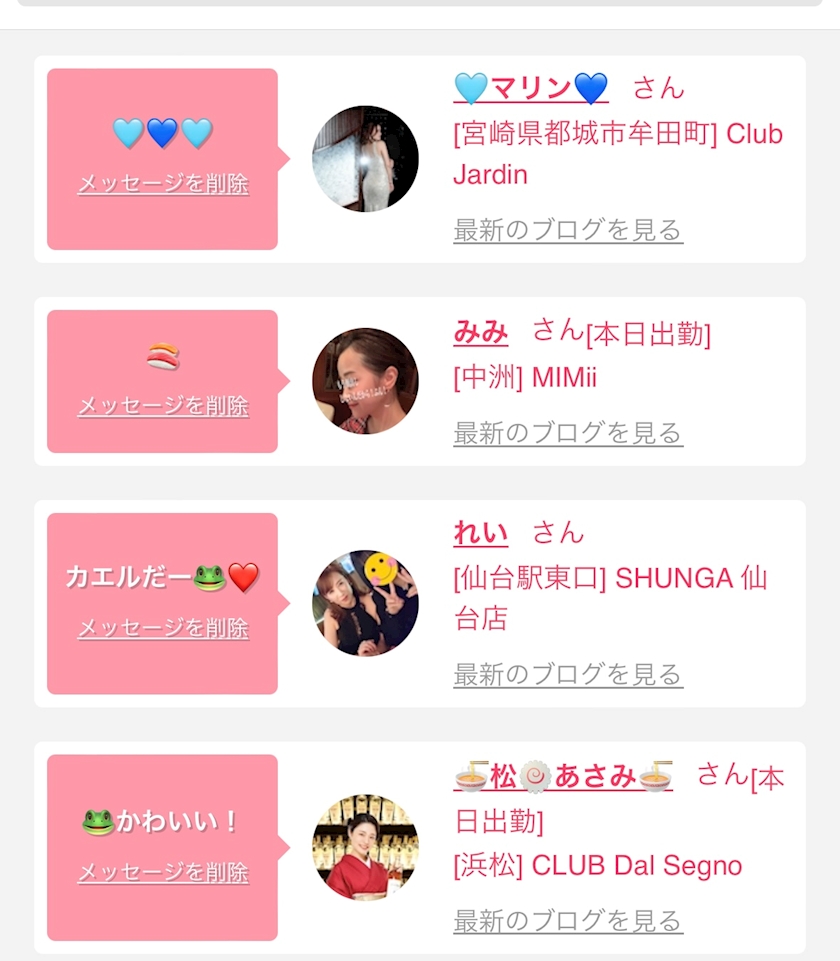Open the MIMii shop link
The image size is (840, 961).
point(525,378)
